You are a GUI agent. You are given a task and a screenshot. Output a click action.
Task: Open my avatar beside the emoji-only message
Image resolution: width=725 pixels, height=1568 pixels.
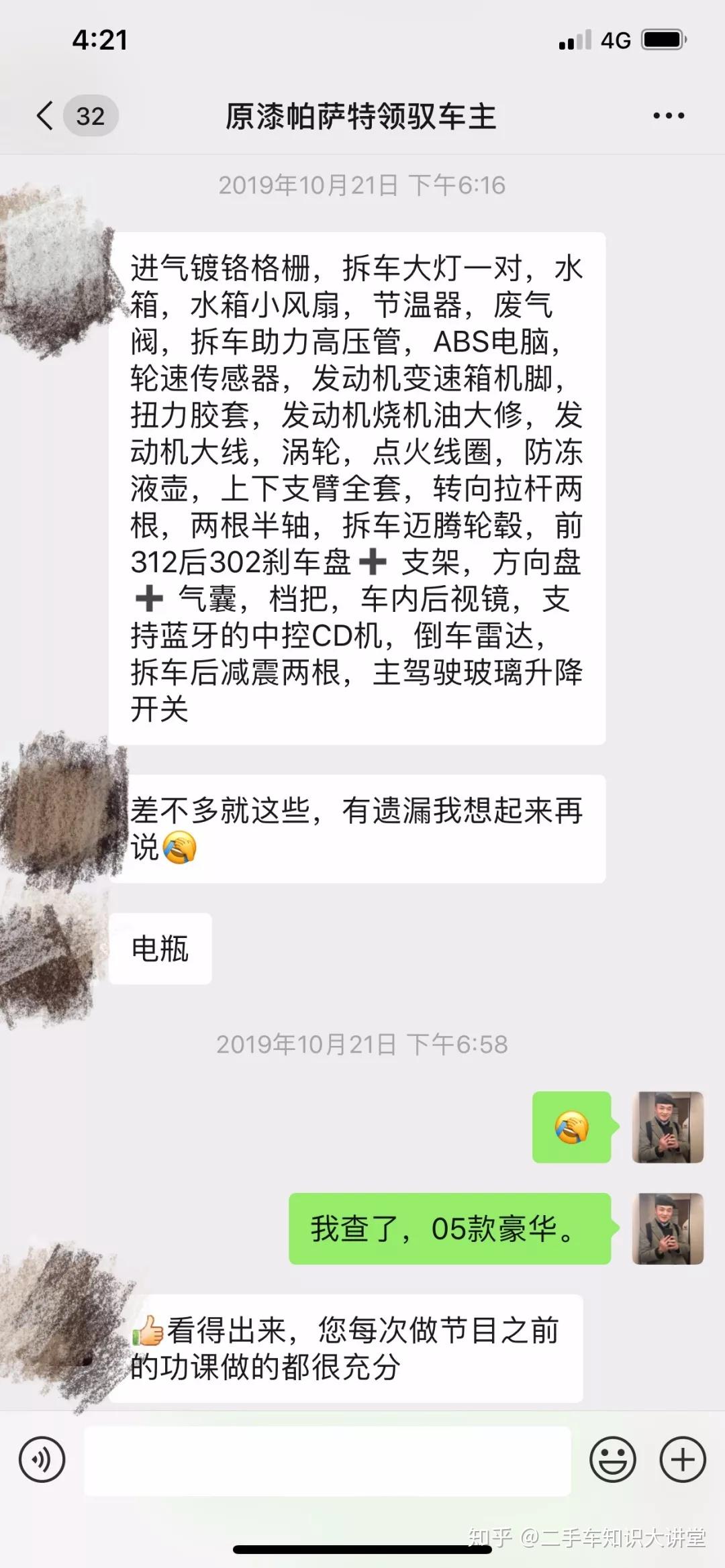668,1127
